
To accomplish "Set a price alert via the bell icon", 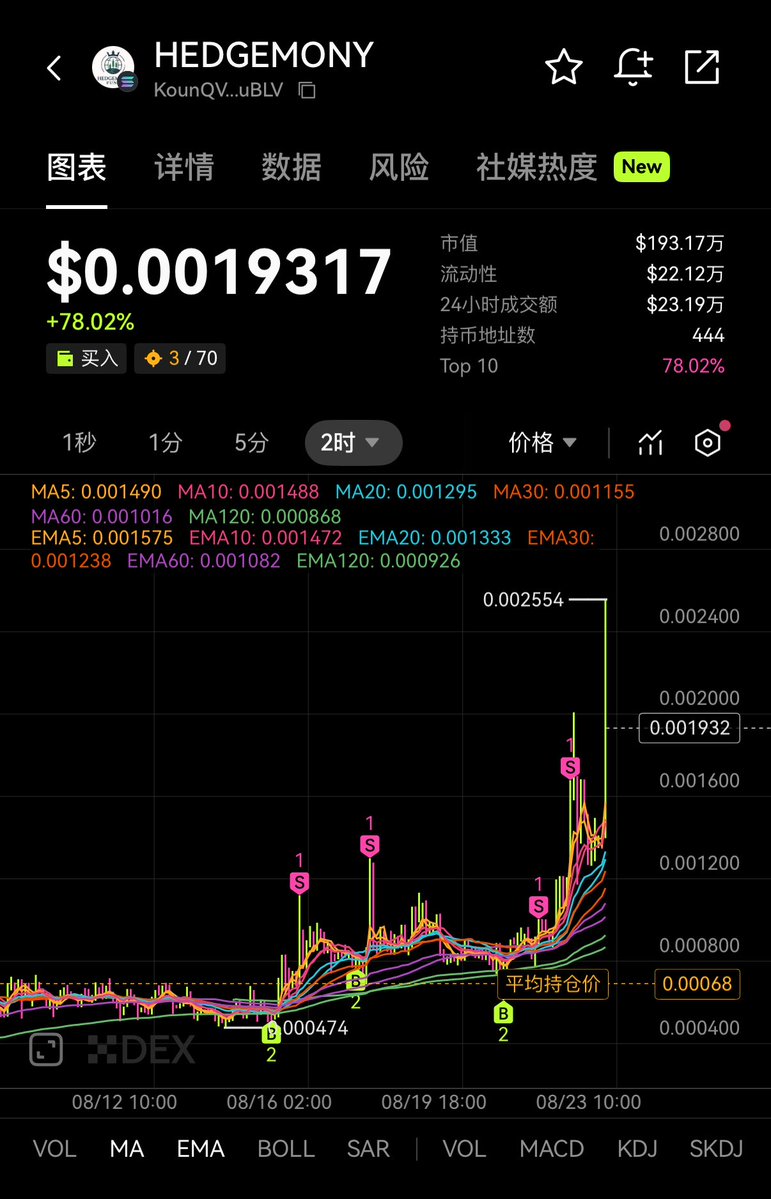I will pos(633,67).
